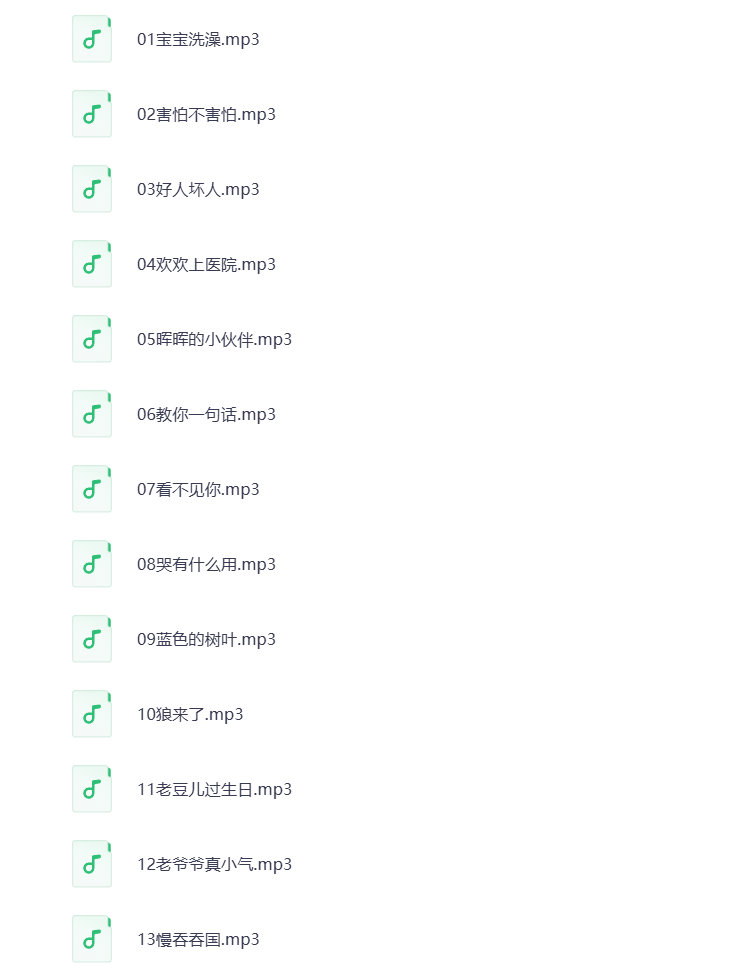Click the audio icon for 01宝宝洗澡.mp3

click(91, 38)
